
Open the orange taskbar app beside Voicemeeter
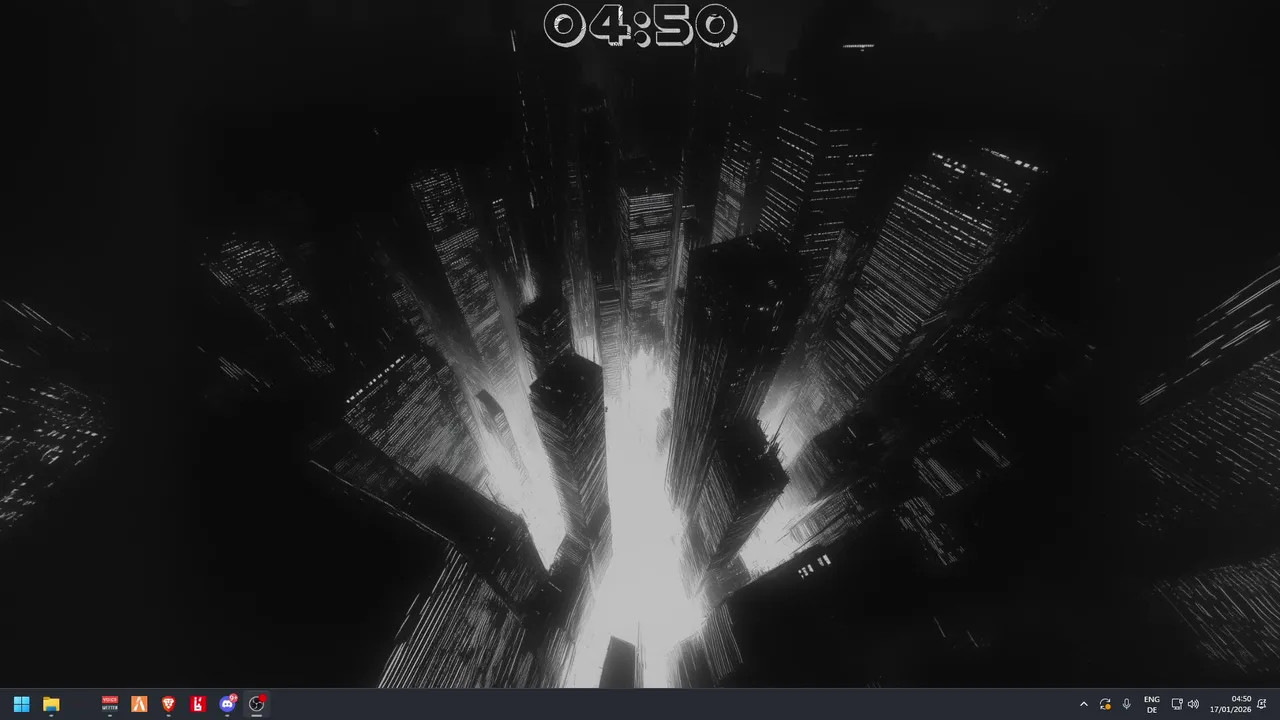(x=139, y=704)
